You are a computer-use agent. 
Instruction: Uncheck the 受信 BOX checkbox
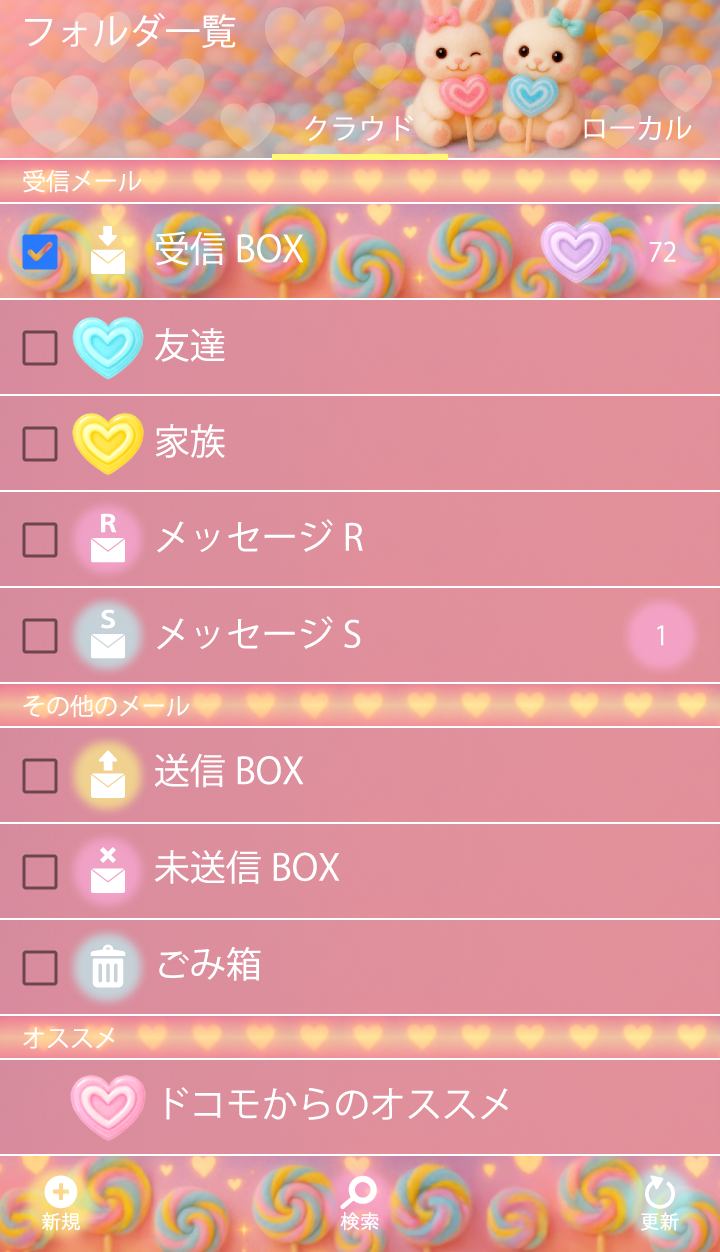click(40, 251)
